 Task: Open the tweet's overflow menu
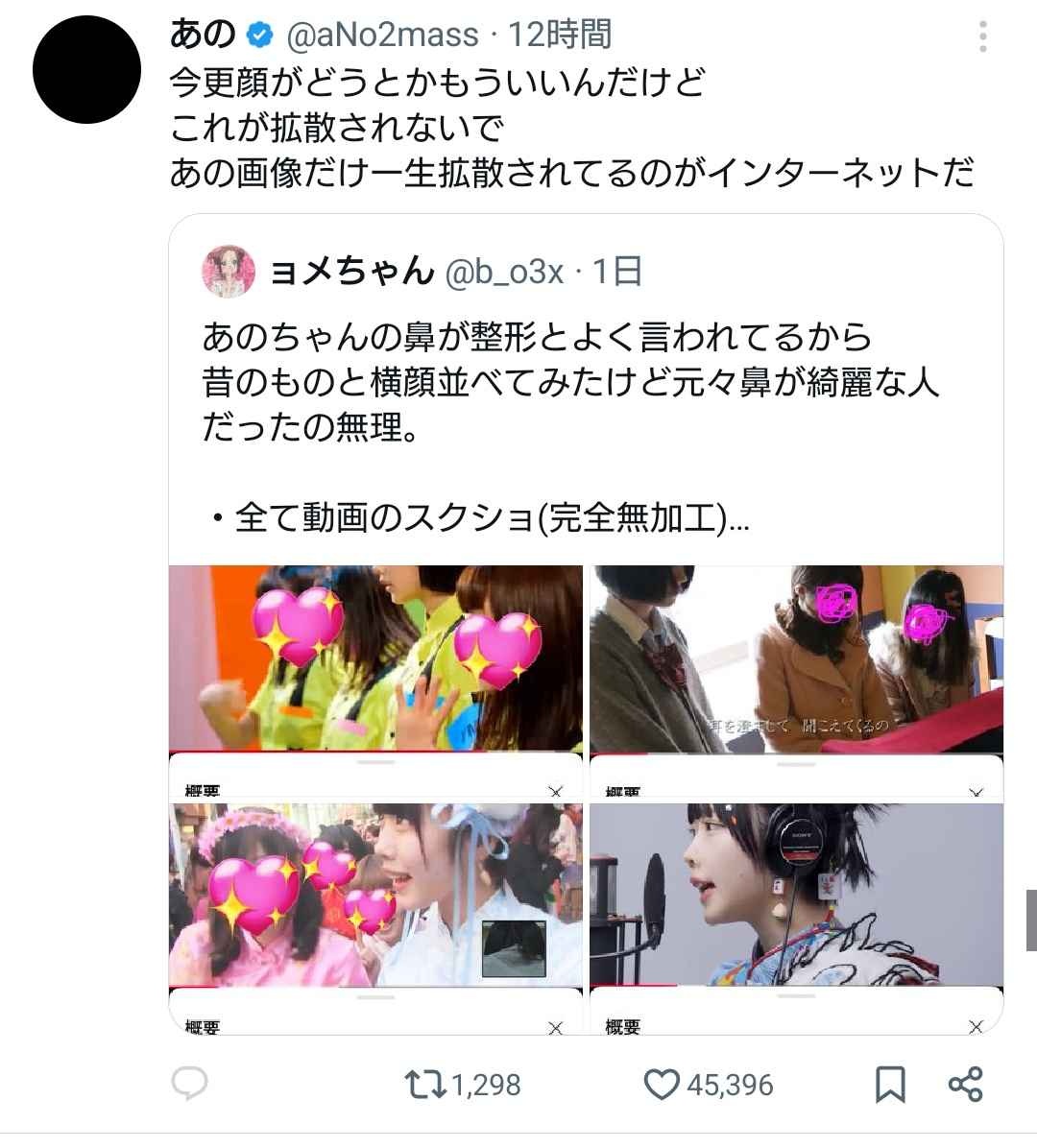[982, 36]
